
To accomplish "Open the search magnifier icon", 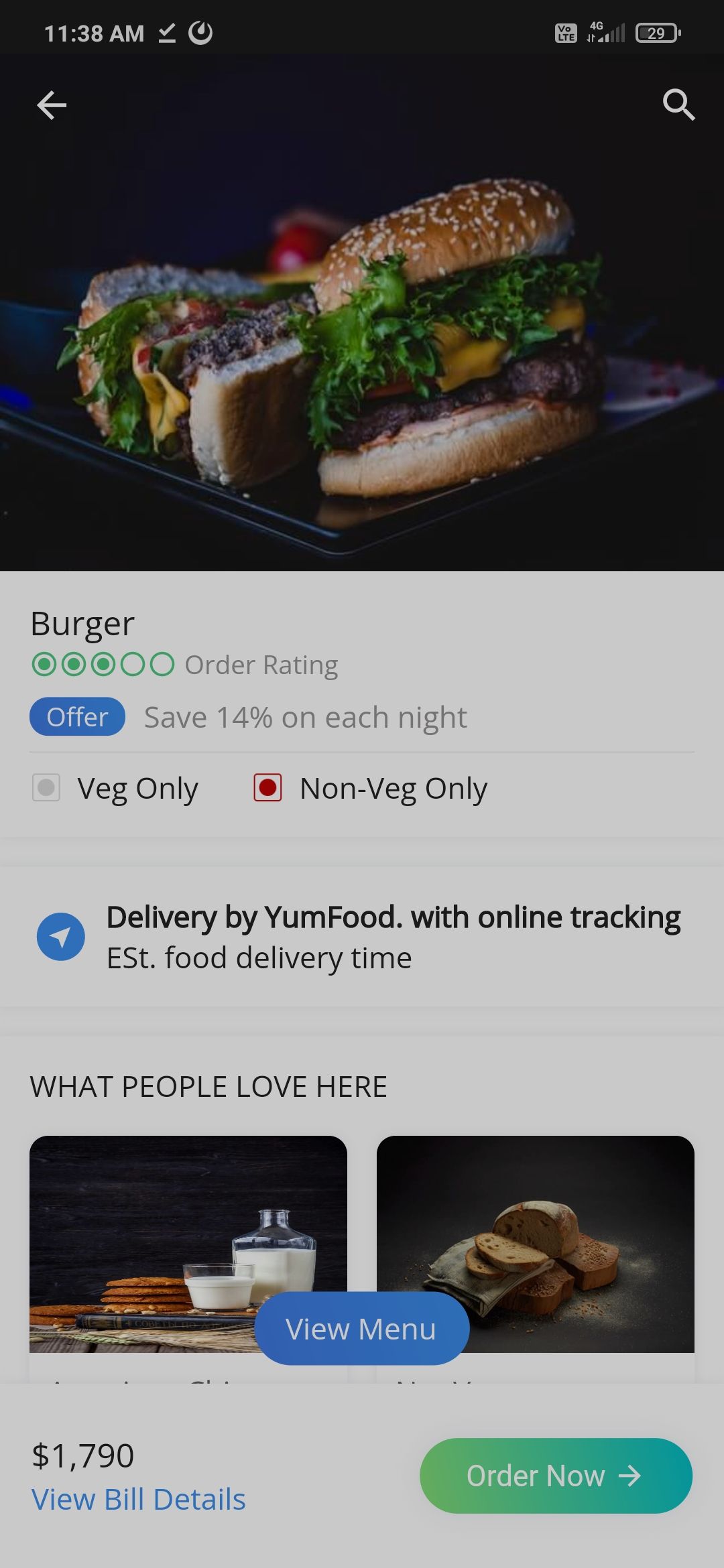I will (678, 105).
